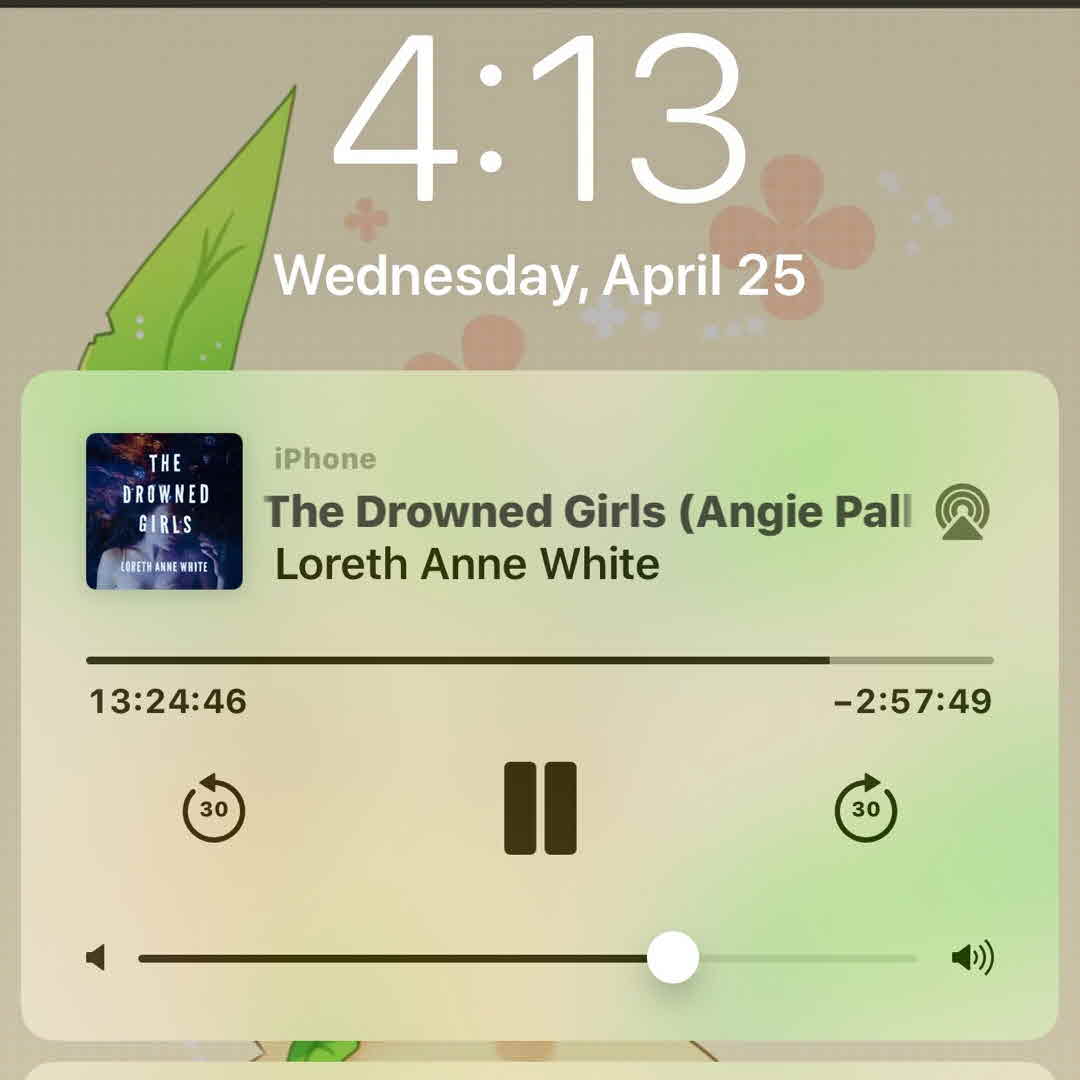Tap the playback progress bar
This screenshot has width=1080, height=1080.
540,660
